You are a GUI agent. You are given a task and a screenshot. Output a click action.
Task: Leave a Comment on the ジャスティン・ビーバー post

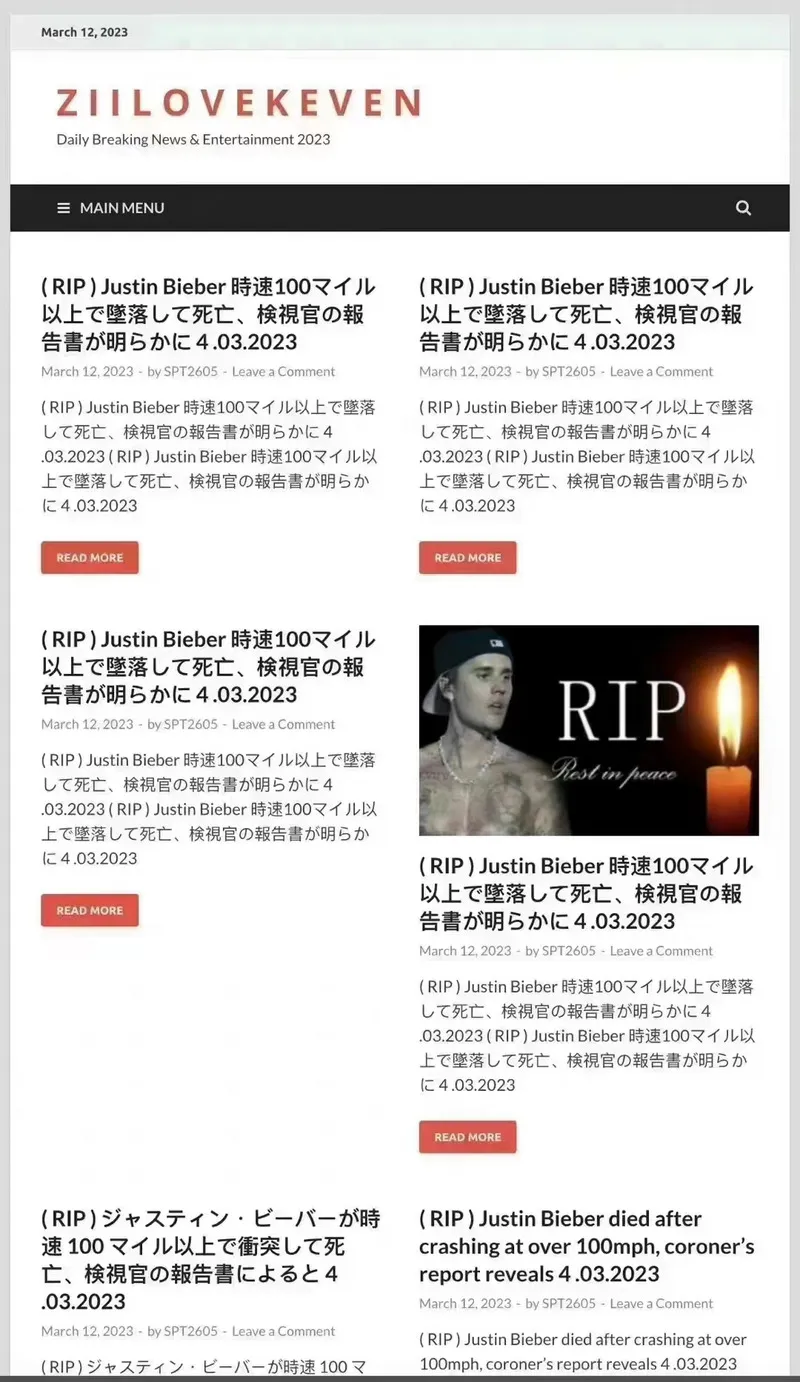[283, 1331]
